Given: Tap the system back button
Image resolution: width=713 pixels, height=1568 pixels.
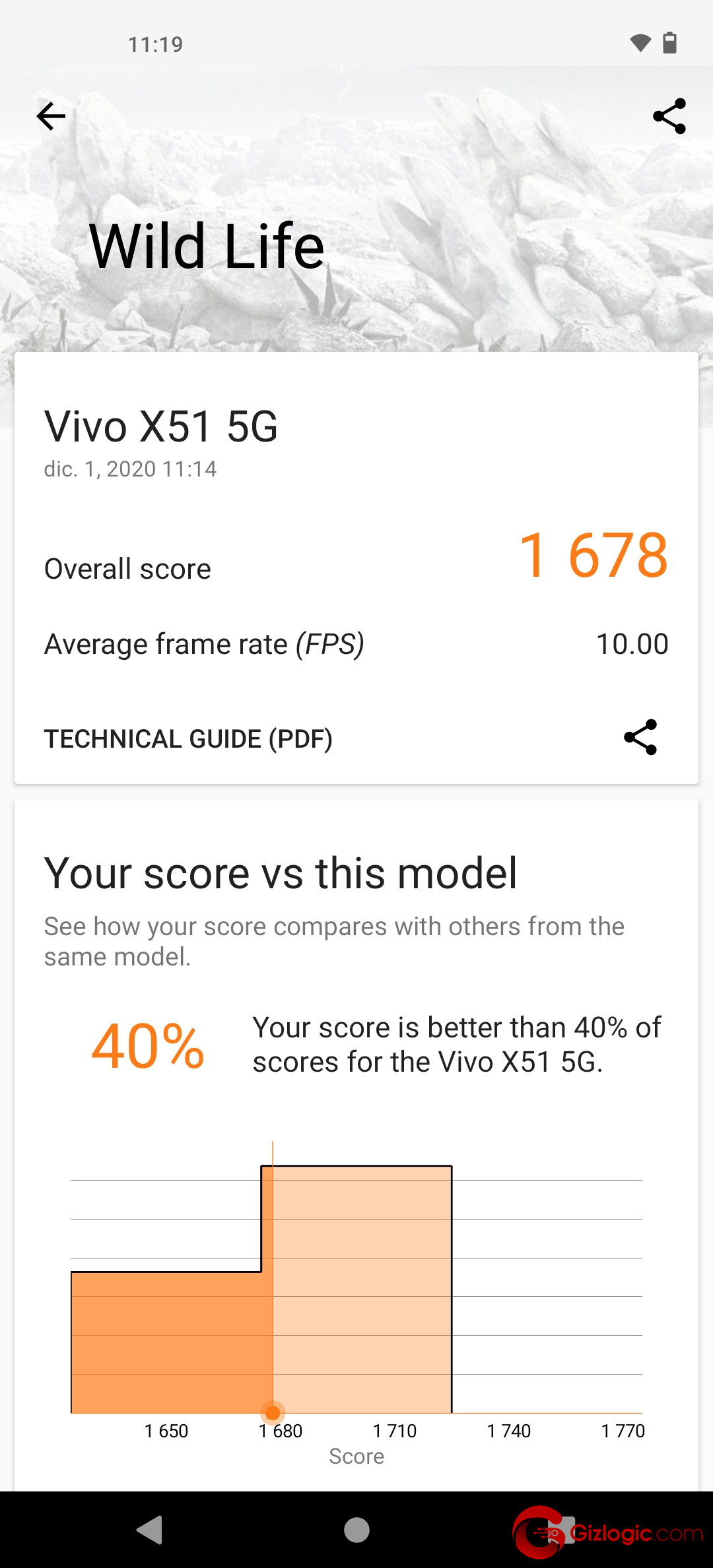Looking at the screenshot, I should coord(150,1530).
